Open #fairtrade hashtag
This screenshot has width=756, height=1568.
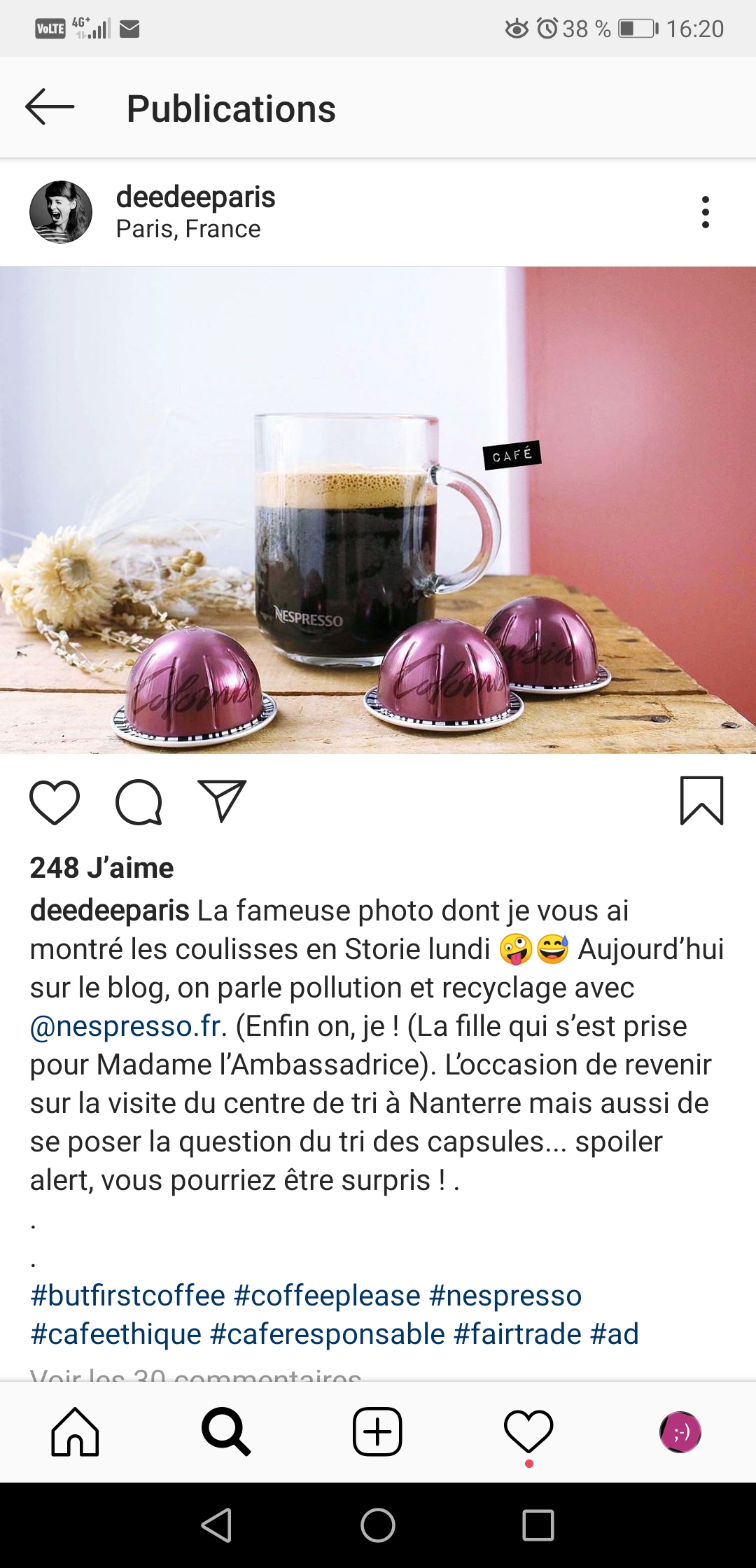(517, 1334)
